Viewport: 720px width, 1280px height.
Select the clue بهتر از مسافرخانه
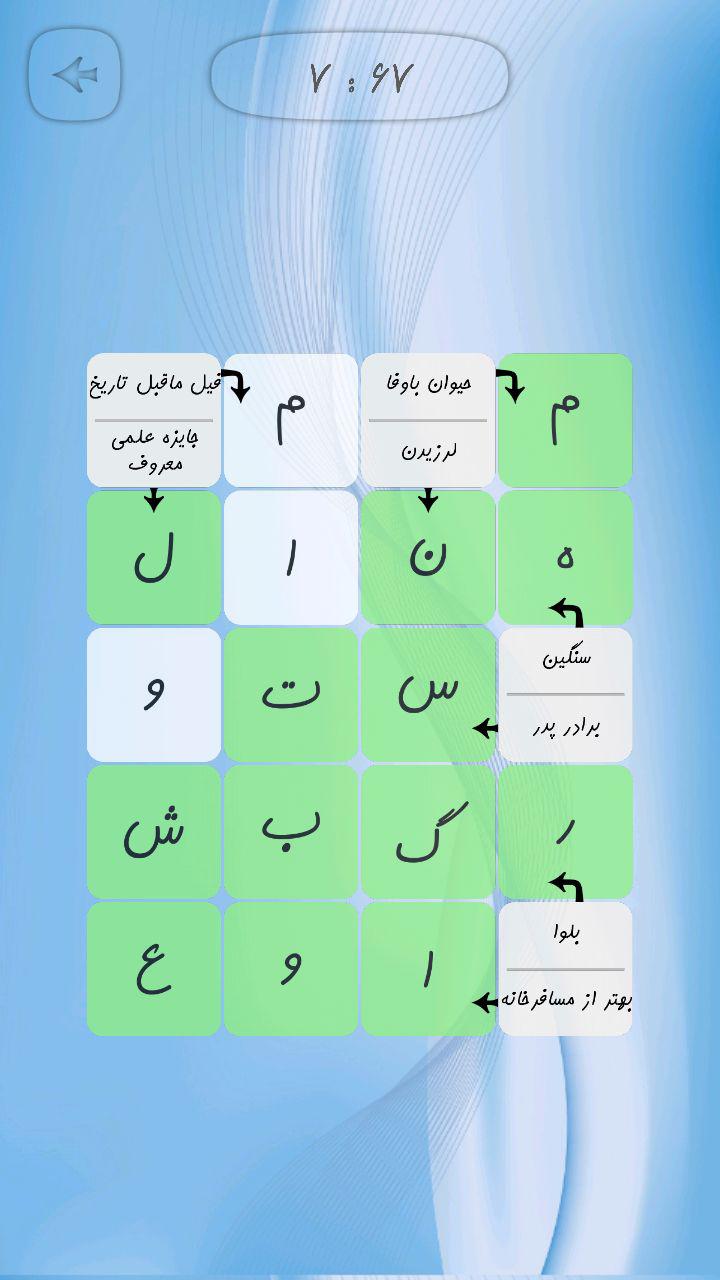tap(566, 998)
